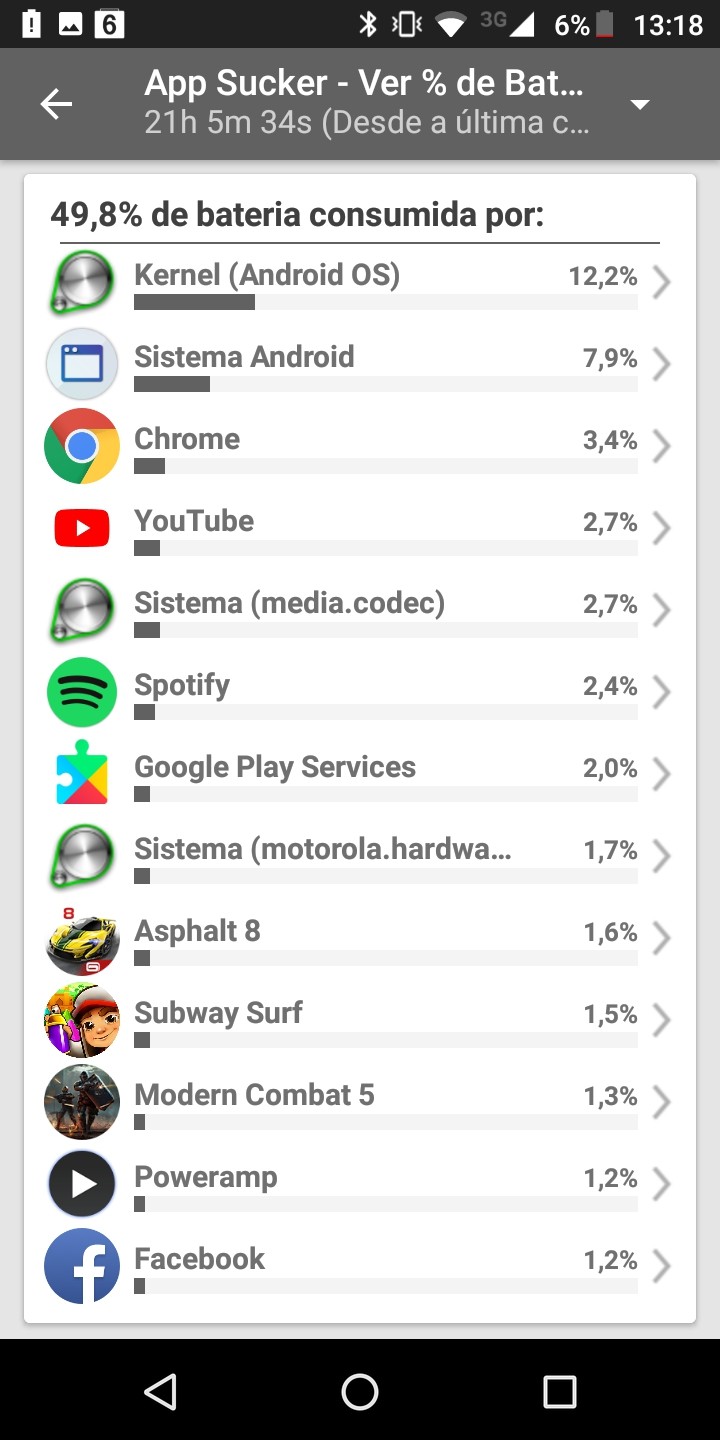Open the recent apps overview
The height and width of the screenshot is (1440, 720).
pyautogui.click(x=560, y=1391)
